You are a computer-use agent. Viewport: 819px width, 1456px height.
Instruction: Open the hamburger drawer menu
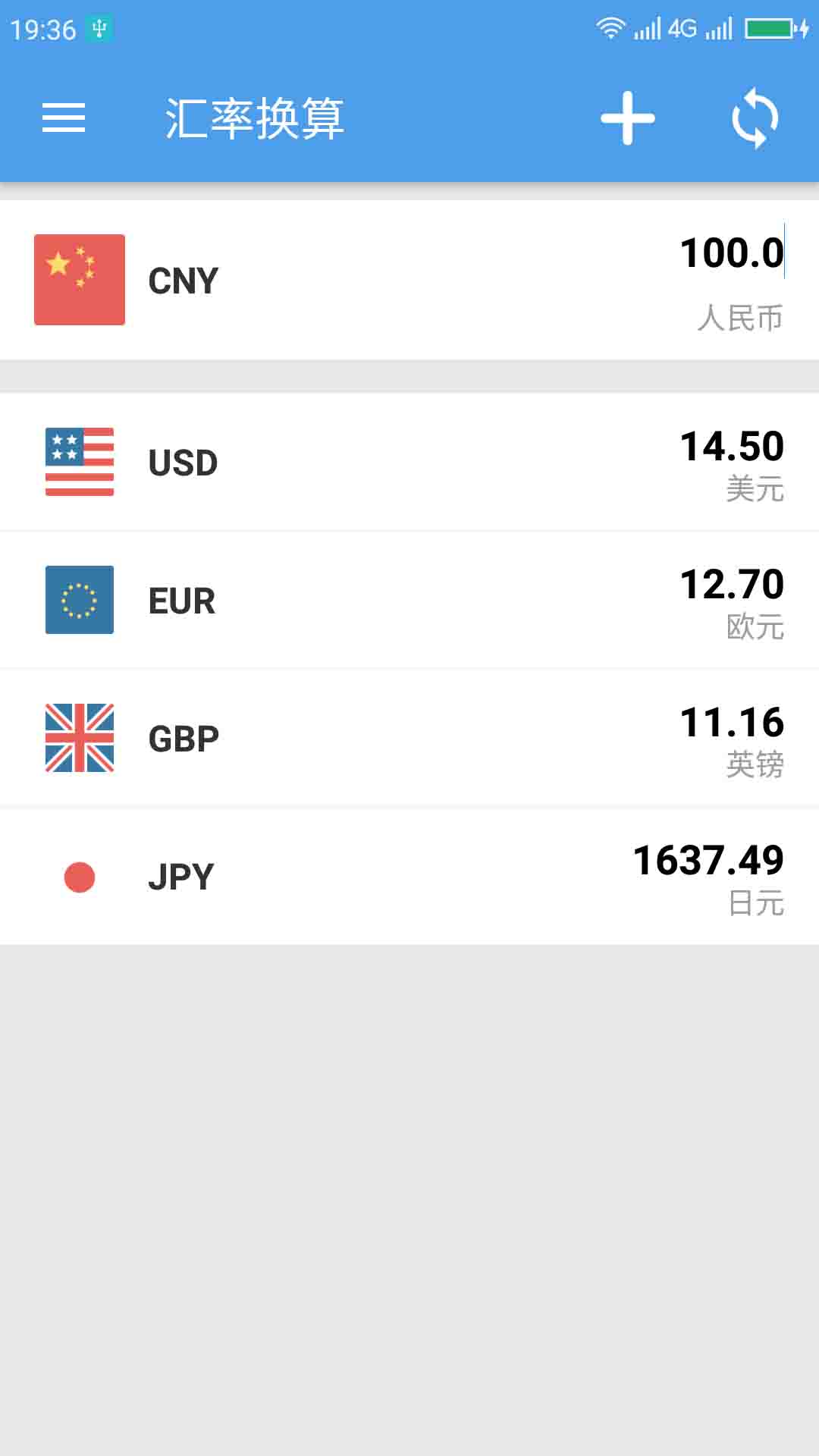pyautogui.click(x=64, y=118)
